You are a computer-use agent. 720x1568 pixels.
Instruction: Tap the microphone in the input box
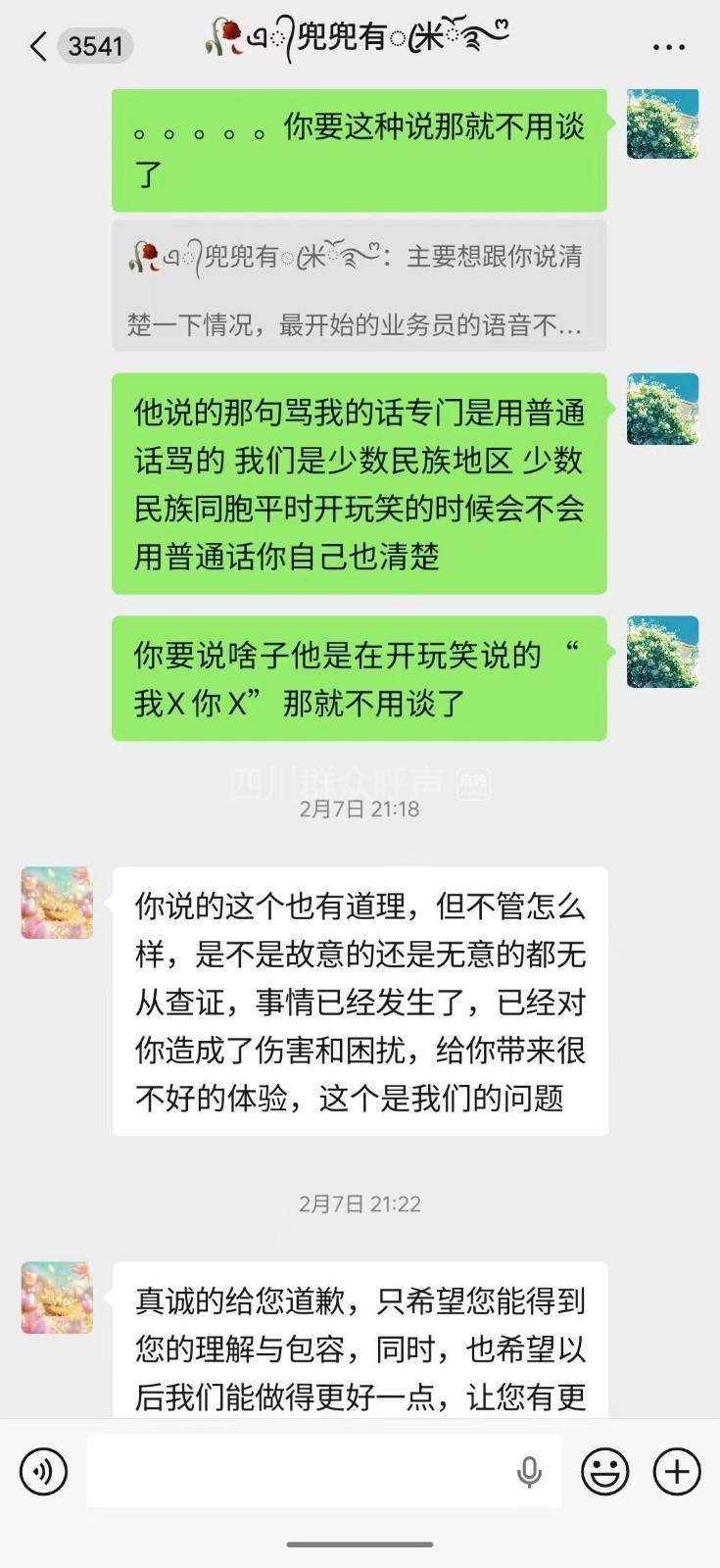click(529, 1471)
